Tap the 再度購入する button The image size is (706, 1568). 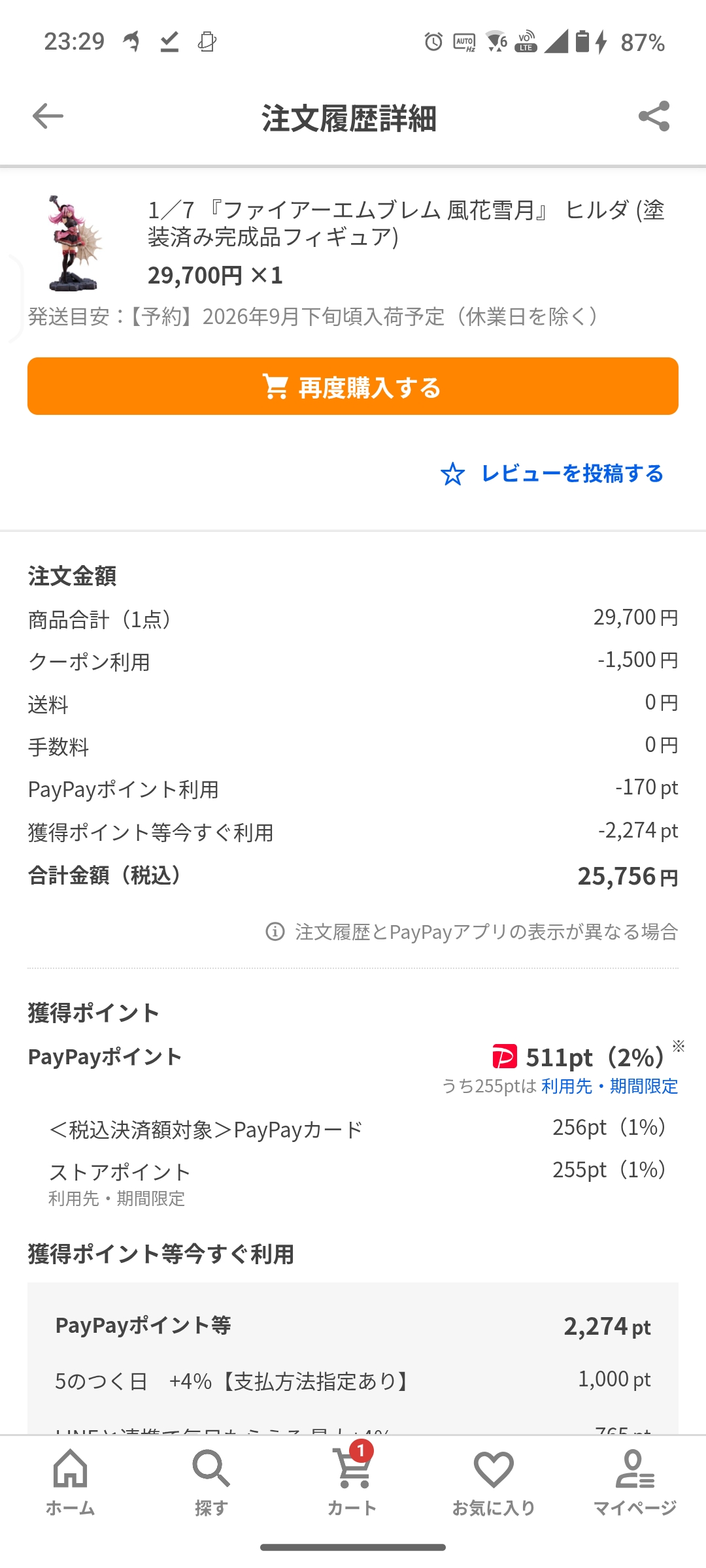(x=353, y=386)
